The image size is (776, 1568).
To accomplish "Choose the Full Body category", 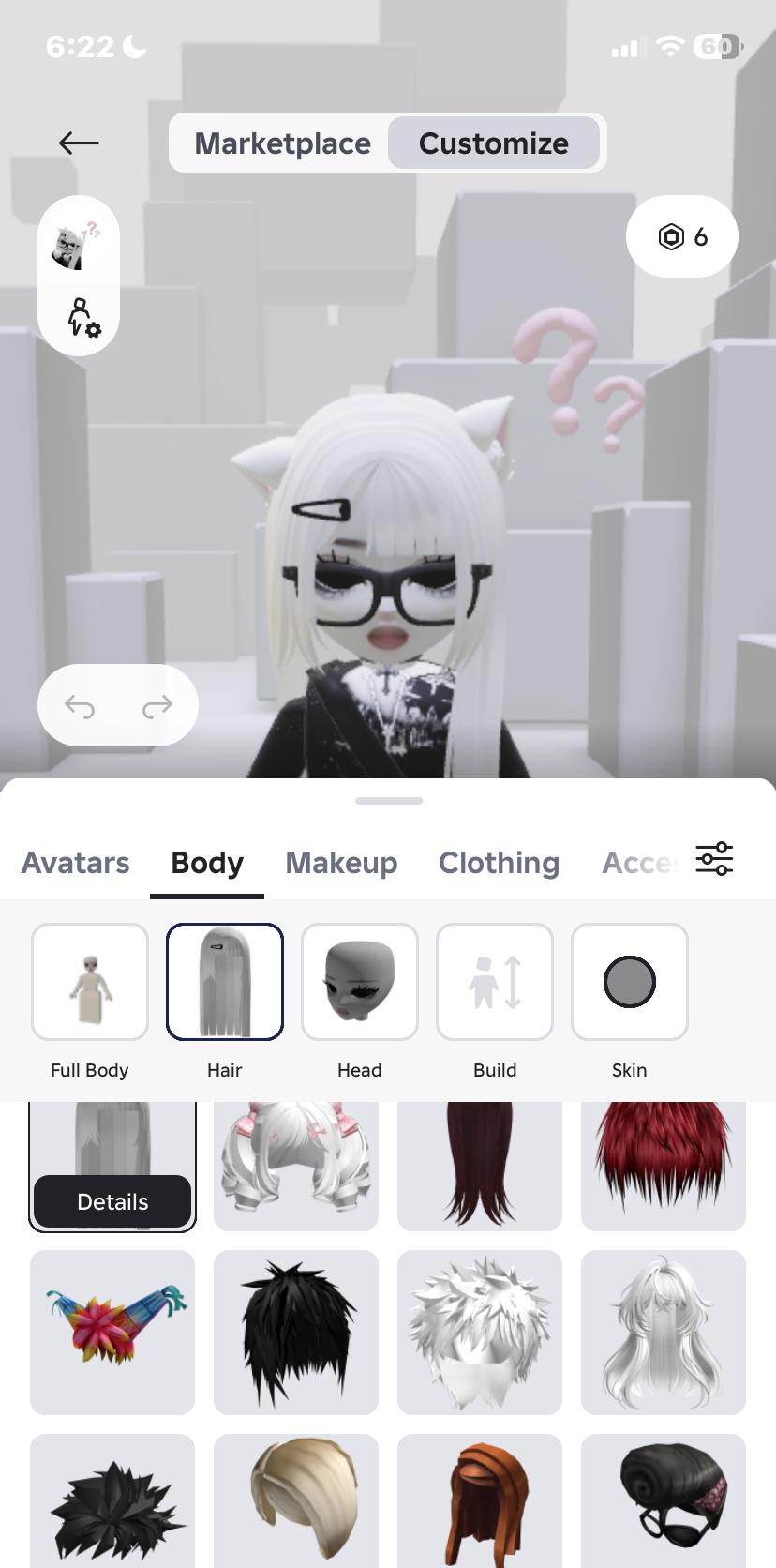I will tap(90, 983).
